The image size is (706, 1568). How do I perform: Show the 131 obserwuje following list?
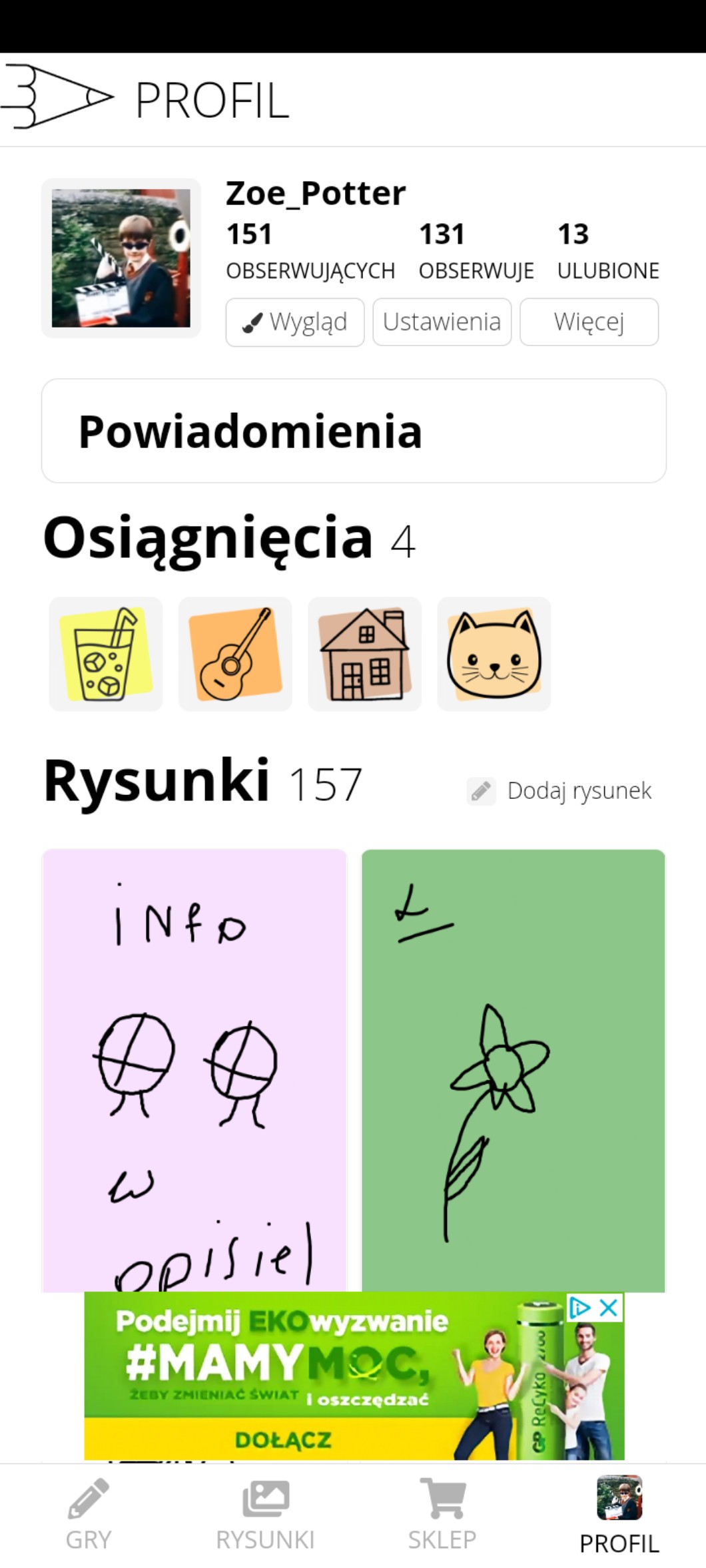click(476, 252)
